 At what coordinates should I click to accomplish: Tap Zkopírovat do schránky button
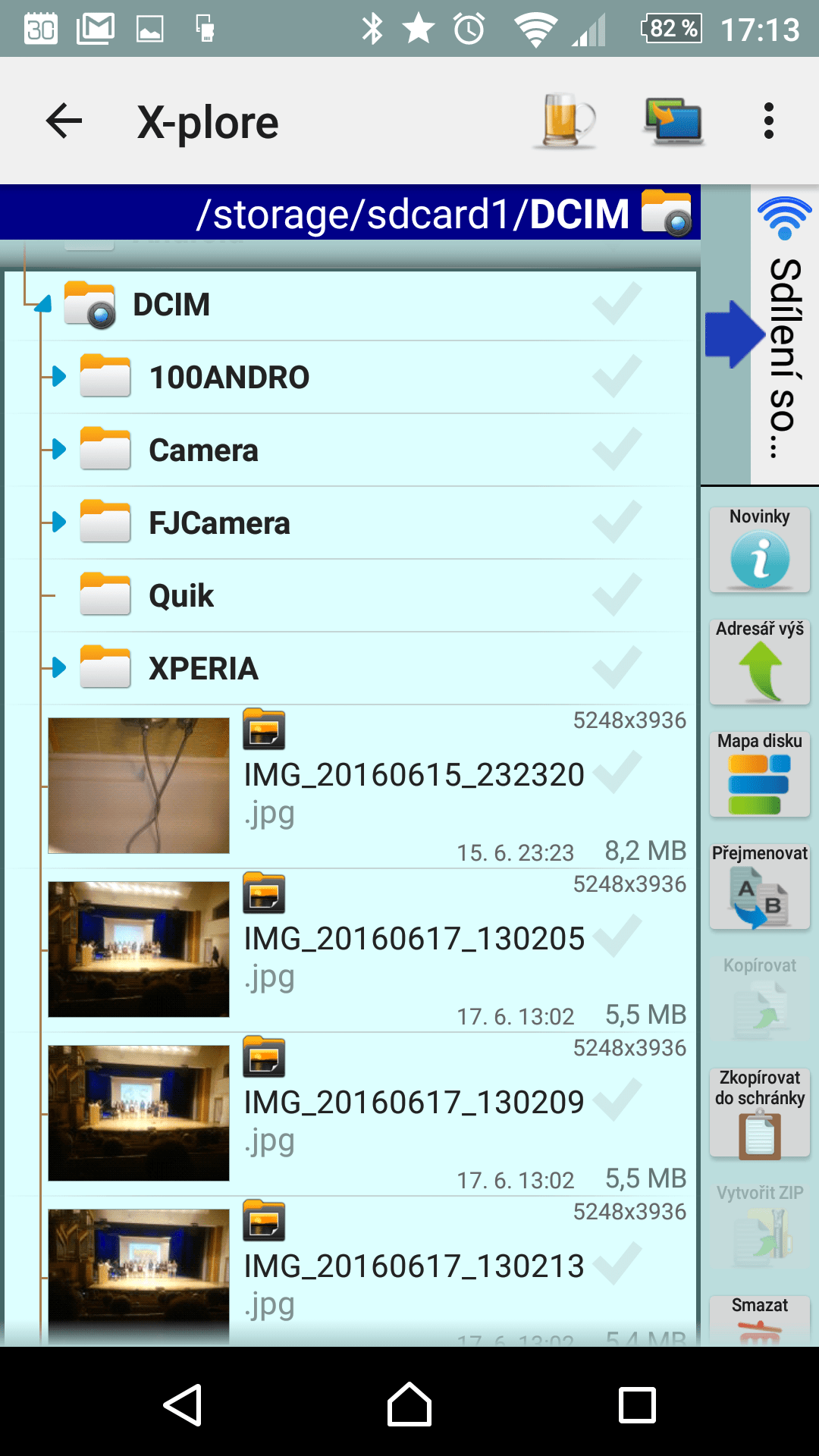point(760,1113)
